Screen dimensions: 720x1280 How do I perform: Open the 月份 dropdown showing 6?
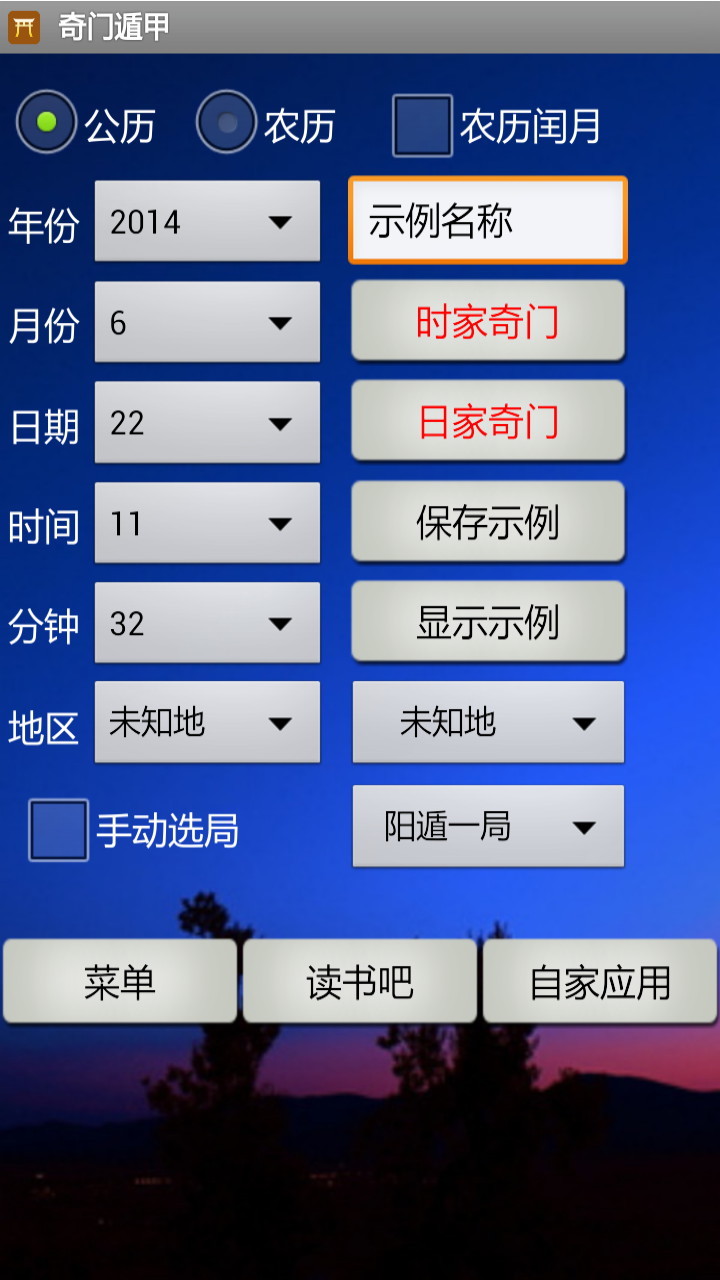(x=207, y=322)
